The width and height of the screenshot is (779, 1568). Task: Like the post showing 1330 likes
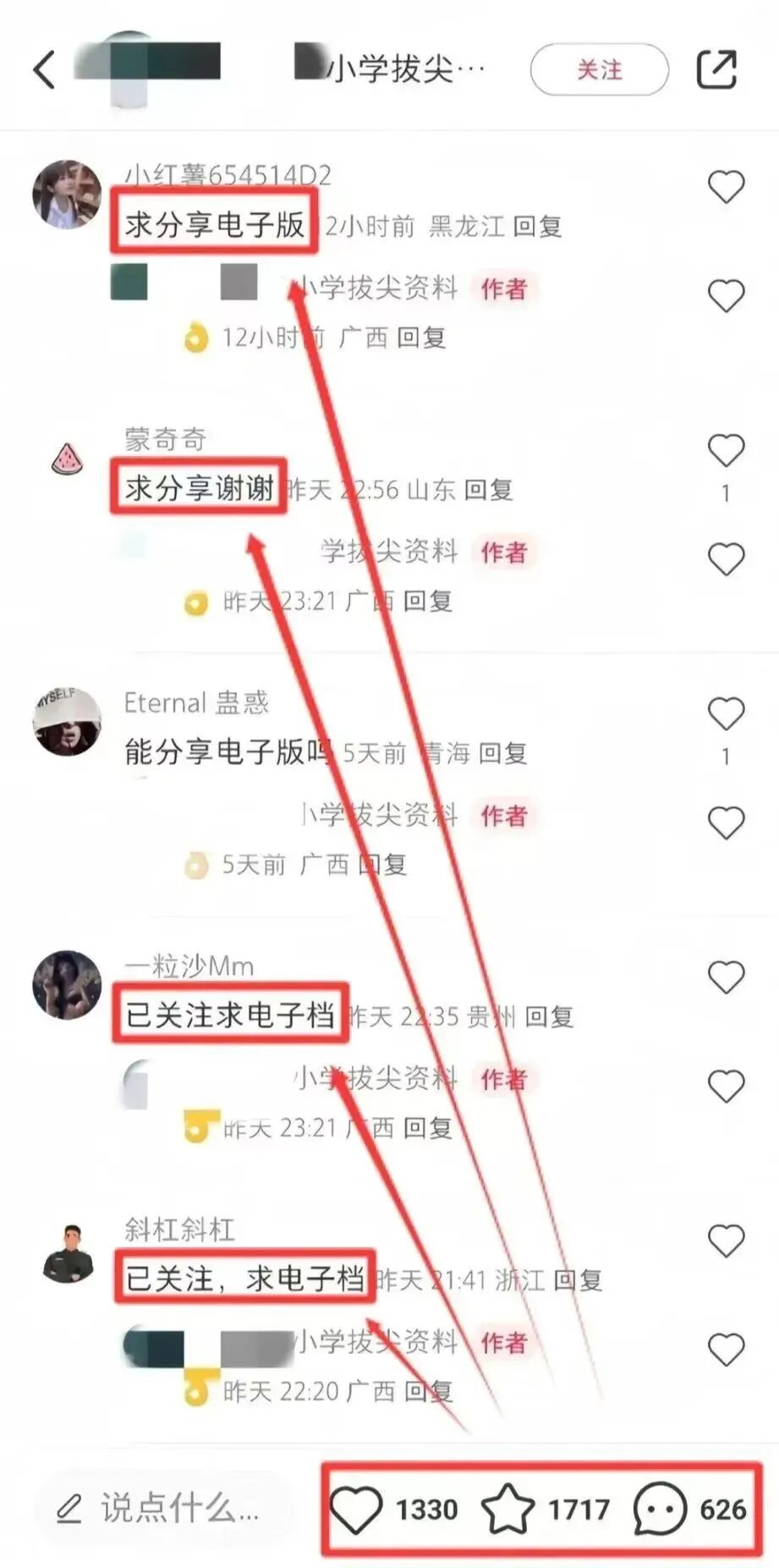(x=356, y=1510)
